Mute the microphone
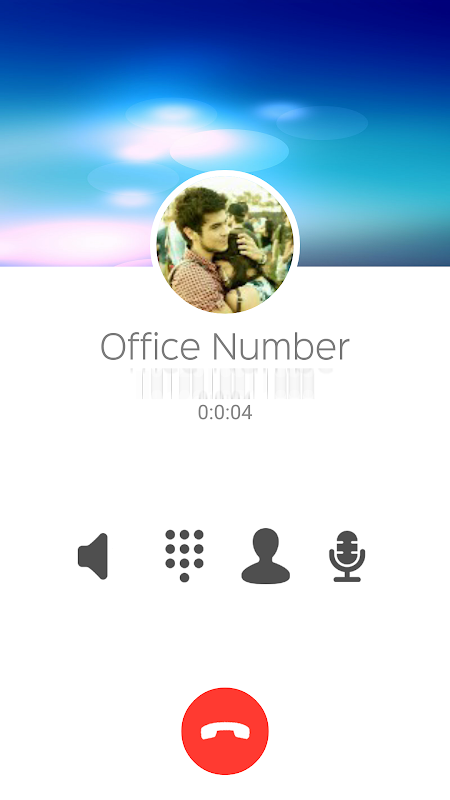450x800 pixels. pyautogui.click(x=347, y=556)
